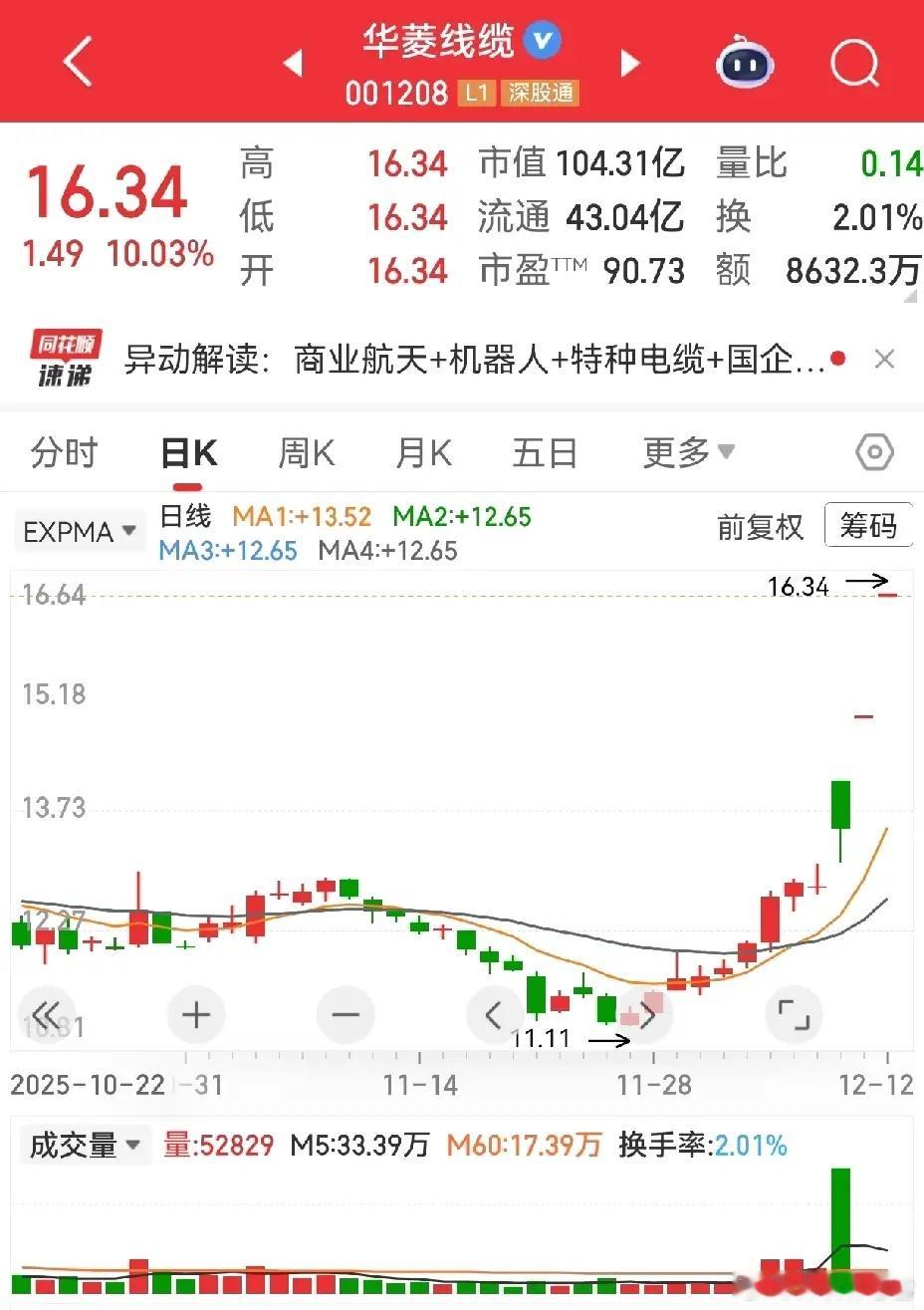Go back using the header arrow

coord(78,62)
